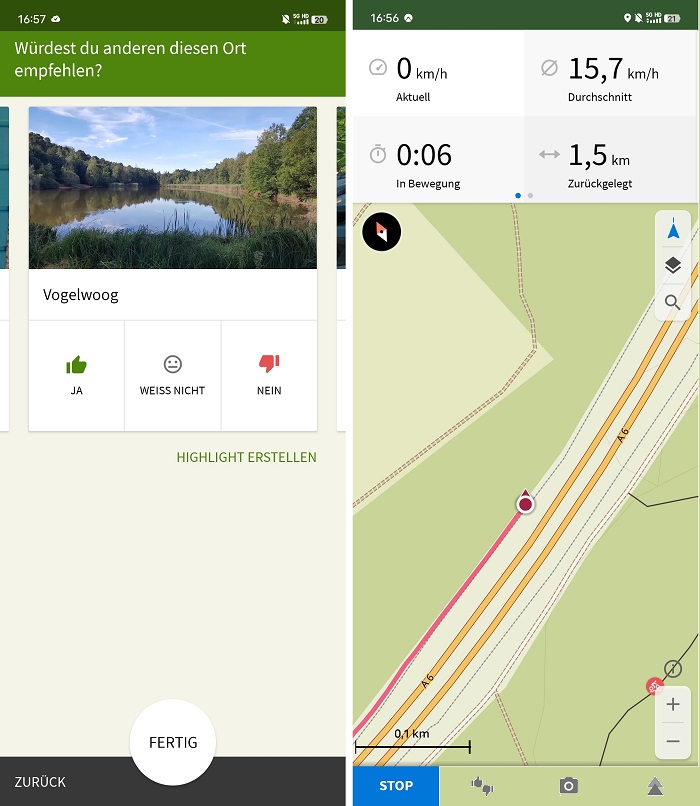
Task: Take a photo with the camera icon
Action: pyautogui.click(x=569, y=786)
